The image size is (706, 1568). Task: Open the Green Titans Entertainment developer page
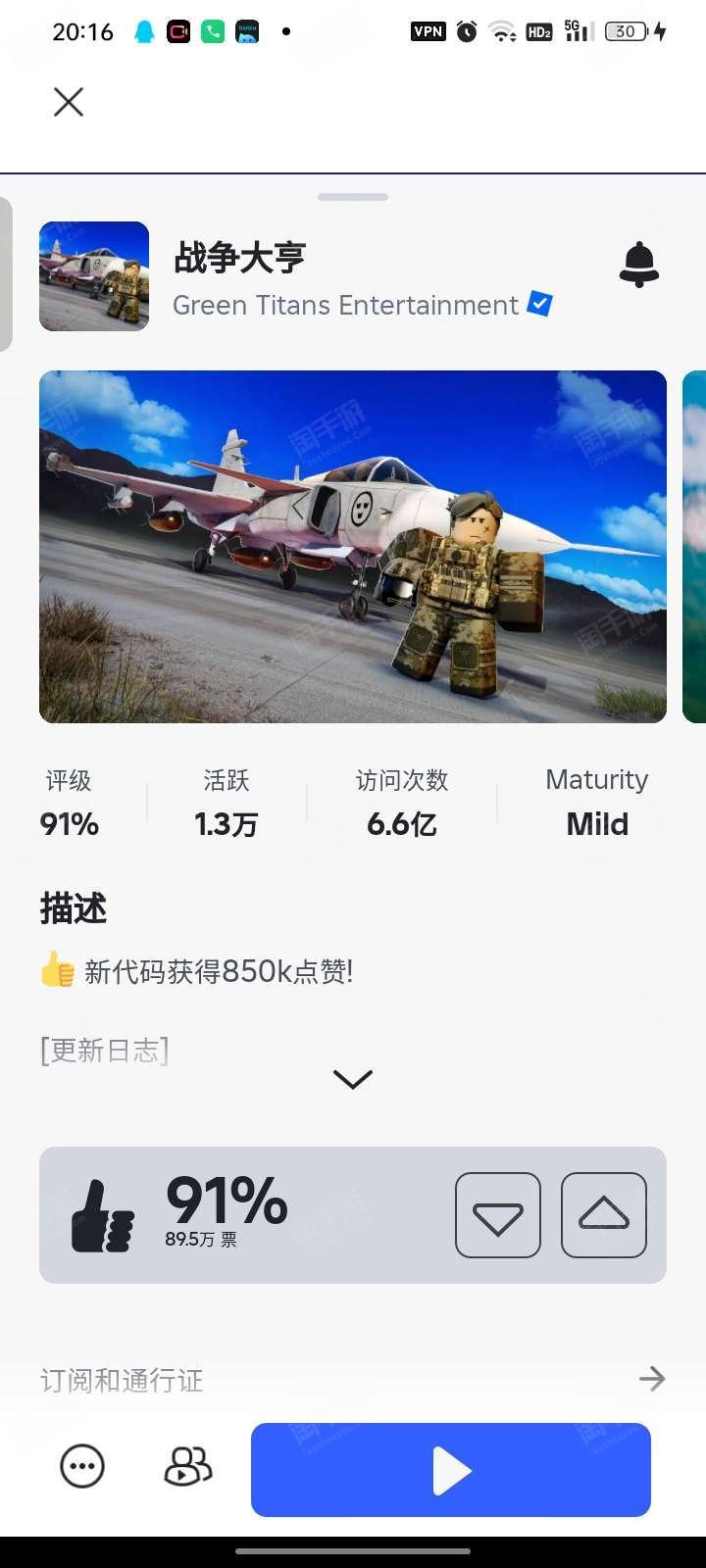(345, 306)
